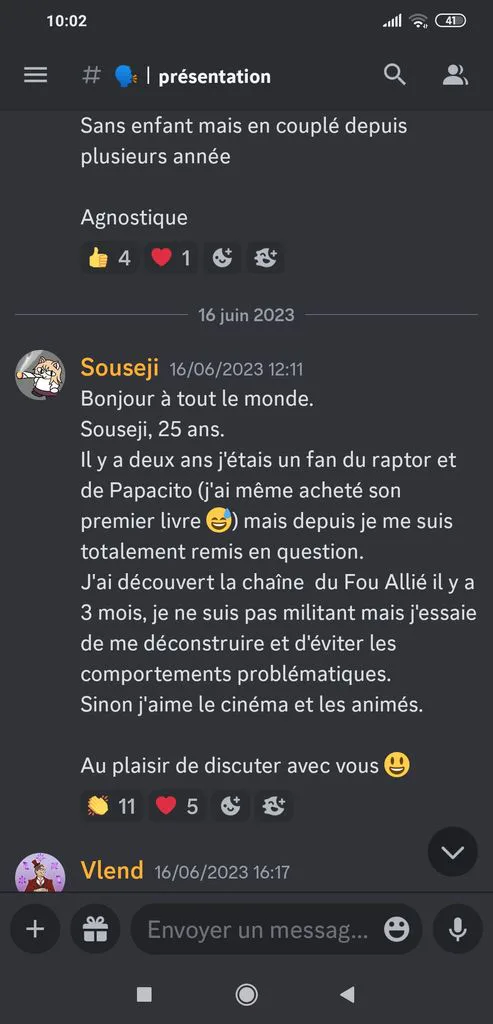Open Vlend's profile avatar
This screenshot has height=1024, width=493.
40,872
